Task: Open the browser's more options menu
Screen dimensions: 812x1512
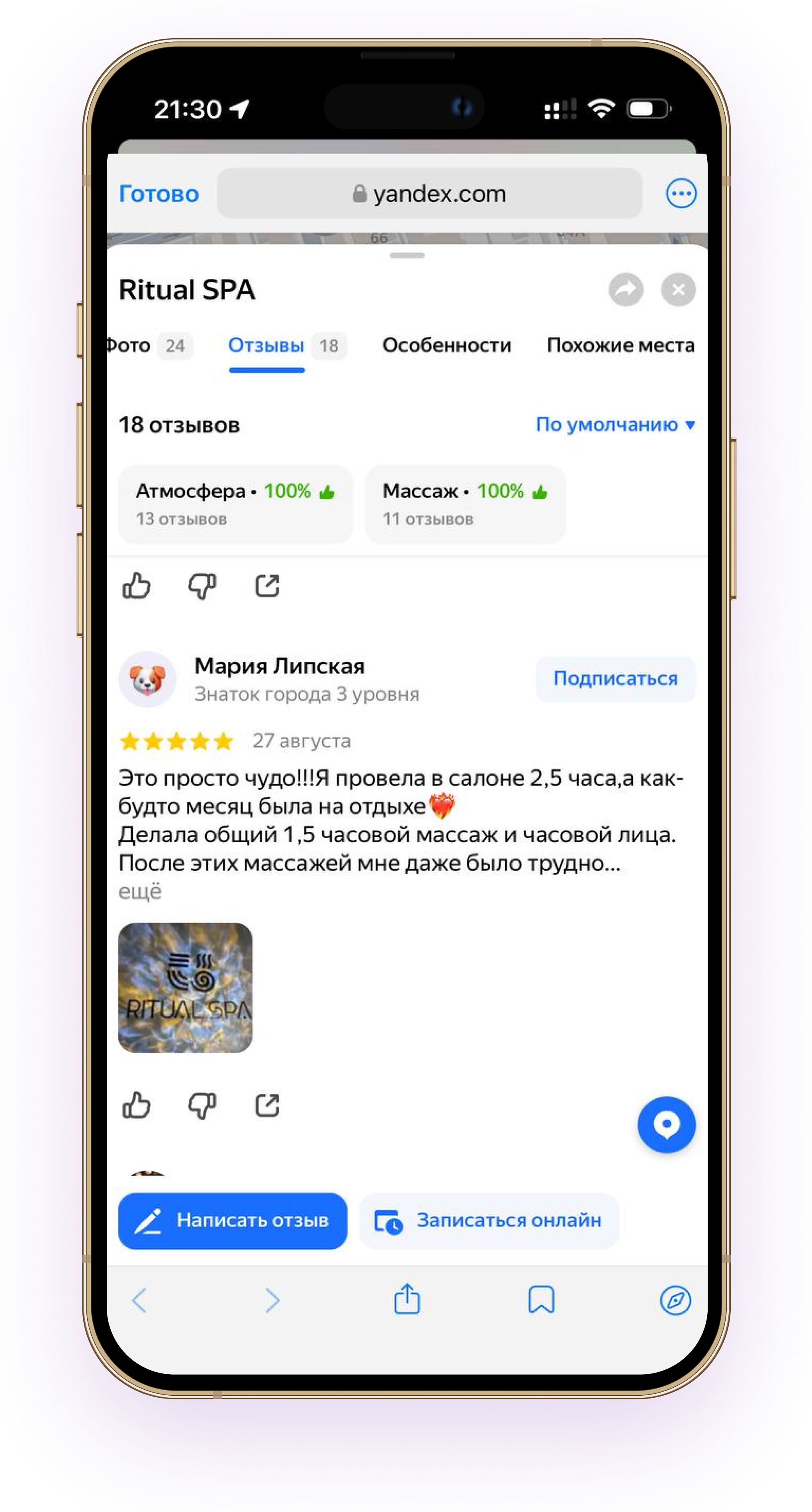Action: pos(681,194)
